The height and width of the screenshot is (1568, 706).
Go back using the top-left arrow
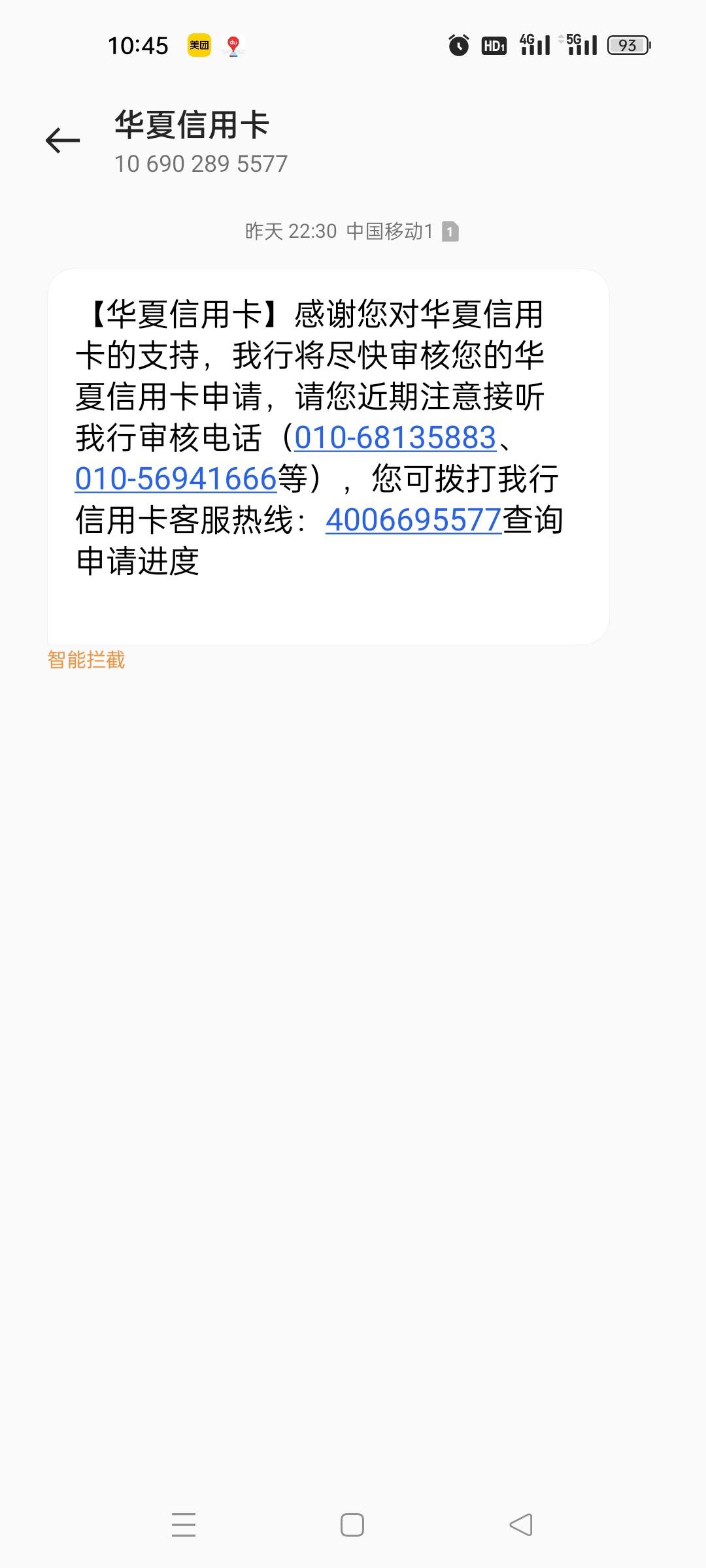tap(63, 140)
